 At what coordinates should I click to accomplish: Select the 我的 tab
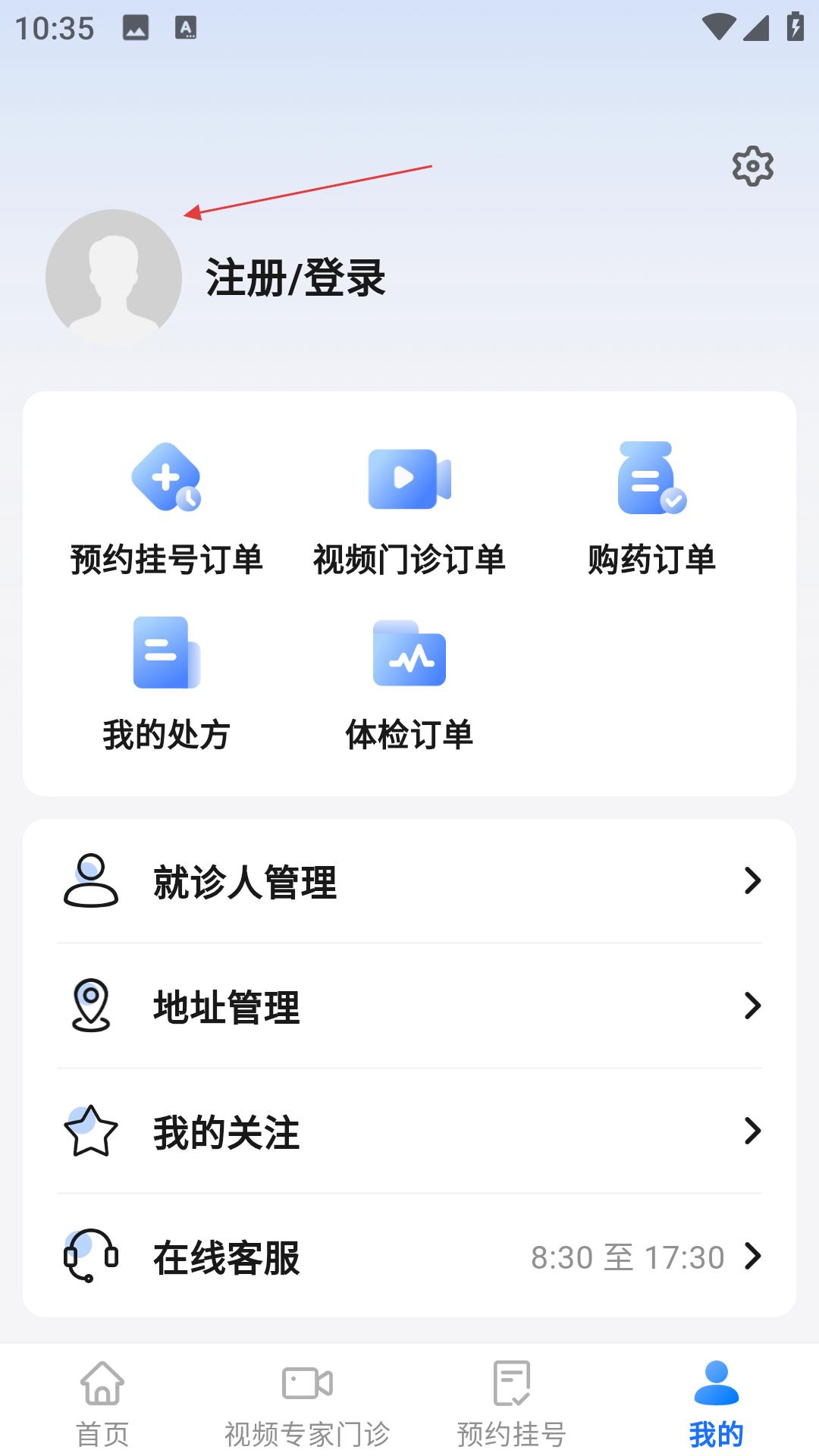pos(717,1403)
